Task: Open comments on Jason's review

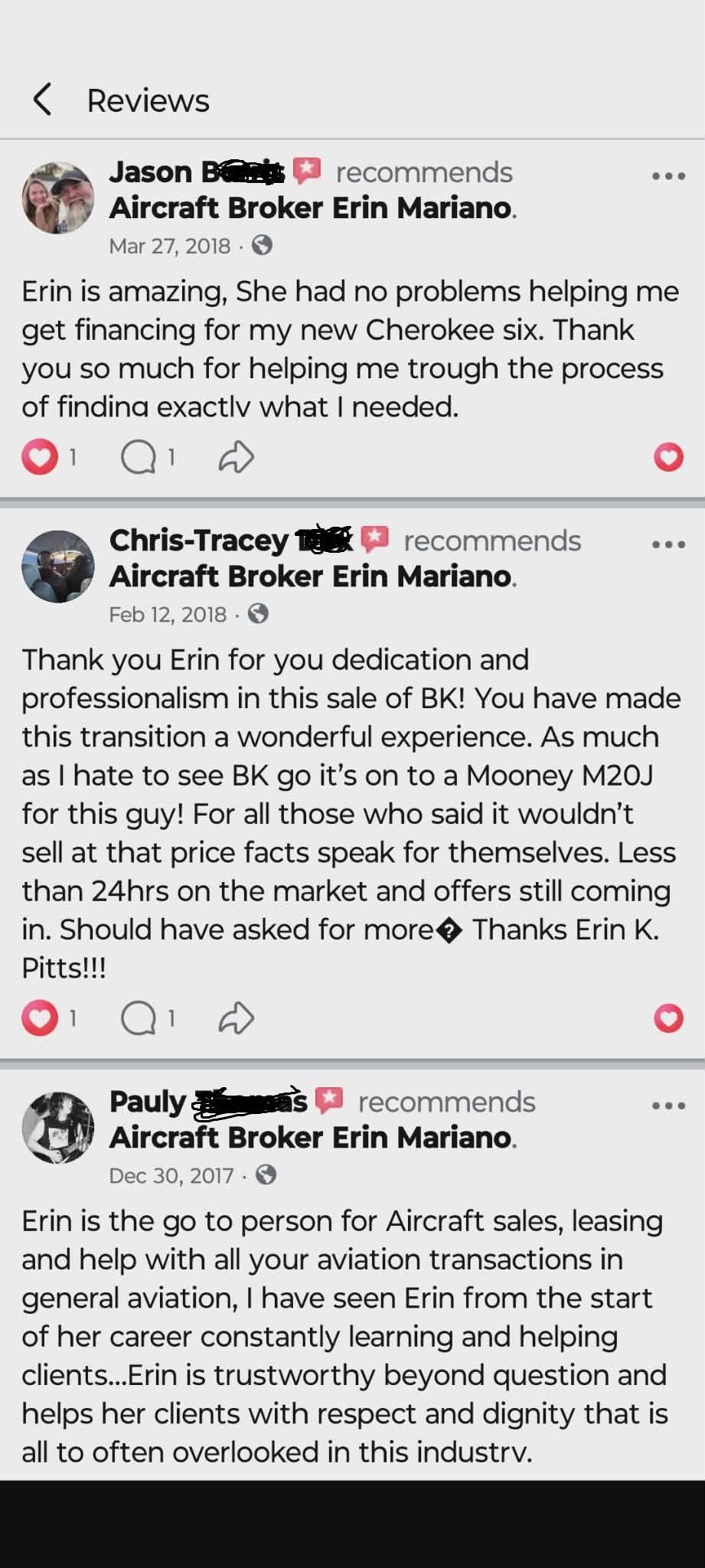Action: point(139,458)
